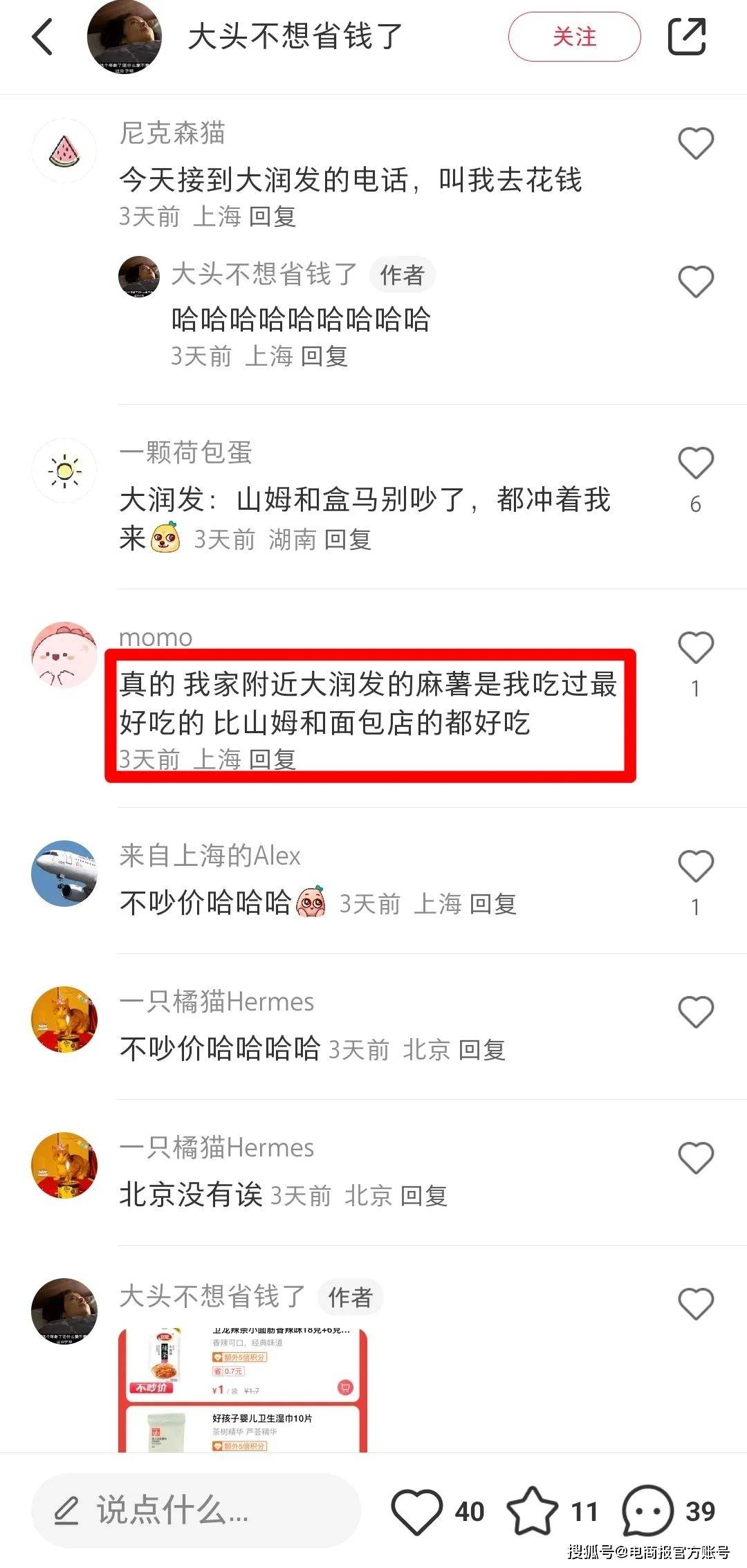The height and width of the screenshot is (1568, 747).
Task: Save the post using the star icon
Action: coord(532,1511)
